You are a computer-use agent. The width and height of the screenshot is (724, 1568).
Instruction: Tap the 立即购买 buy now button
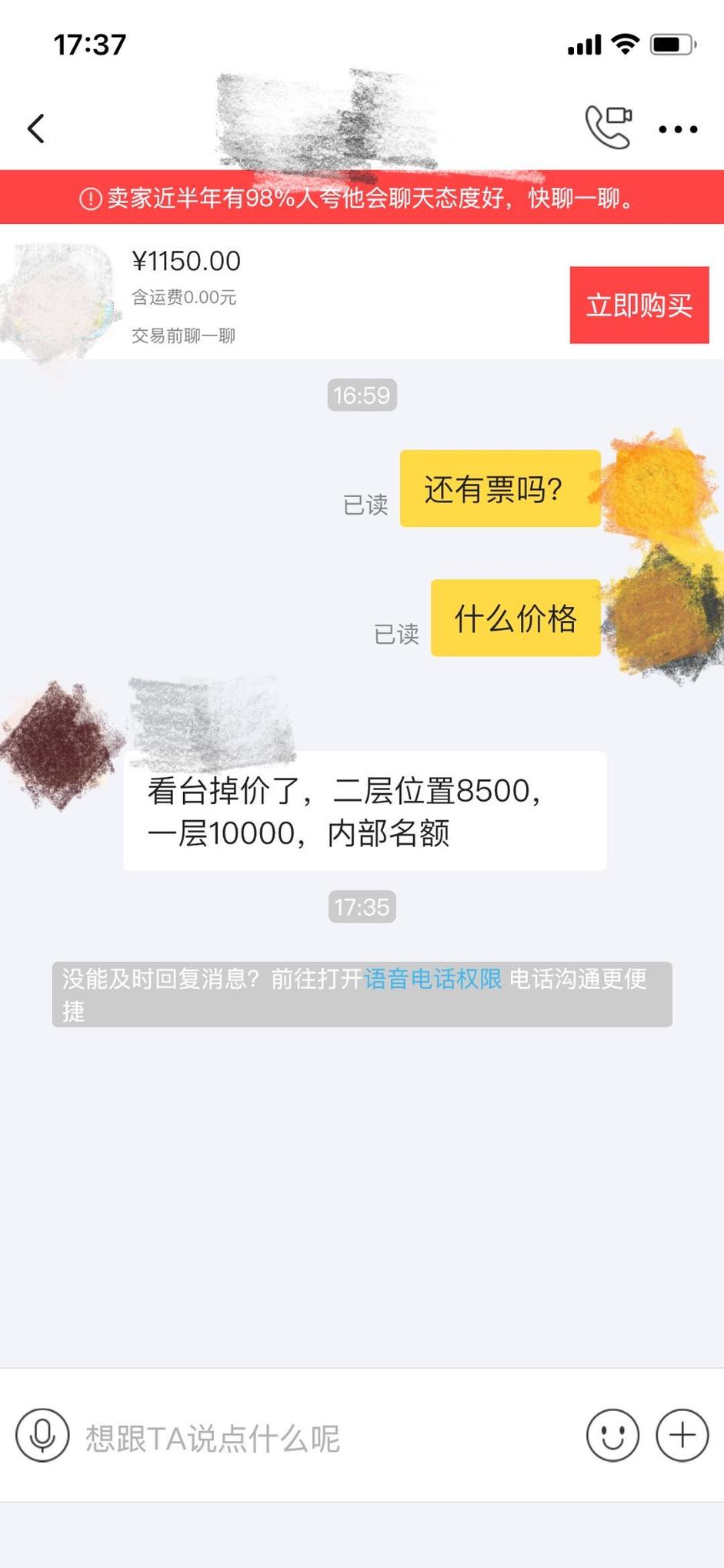(639, 305)
